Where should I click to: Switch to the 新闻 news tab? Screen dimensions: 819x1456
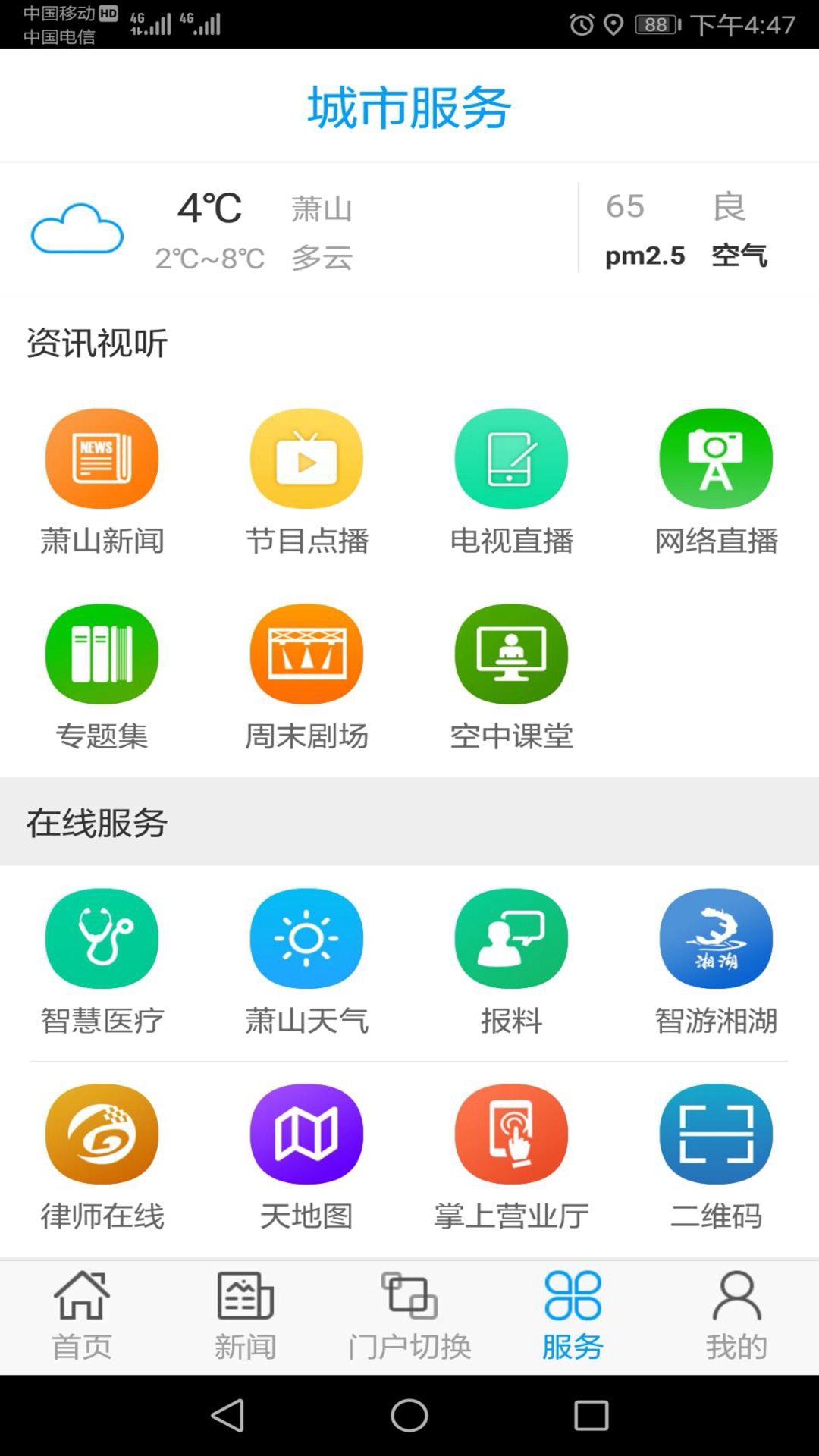(246, 1316)
